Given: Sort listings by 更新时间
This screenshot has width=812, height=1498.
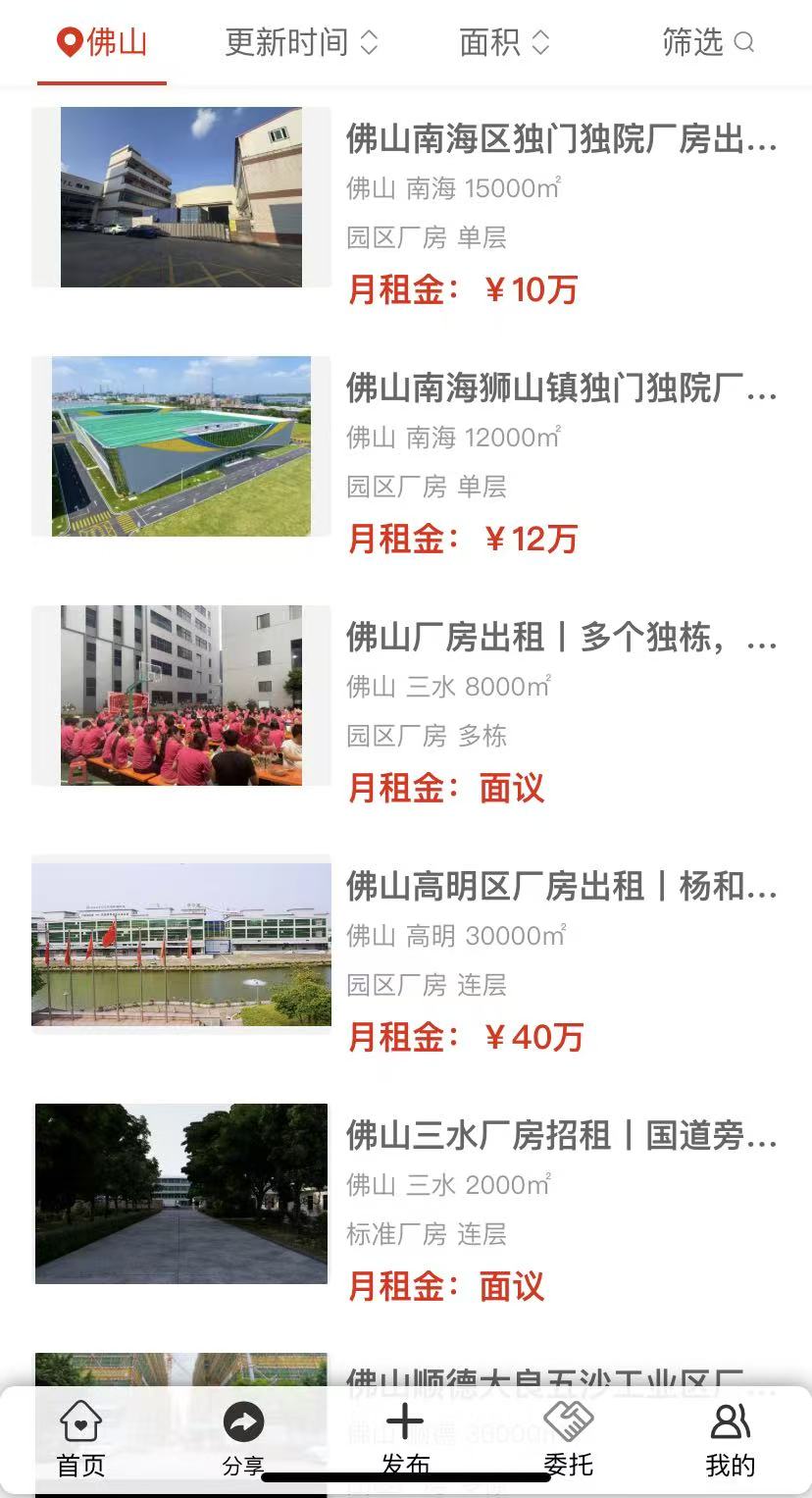Looking at the screenshot, I should point(301,42).
